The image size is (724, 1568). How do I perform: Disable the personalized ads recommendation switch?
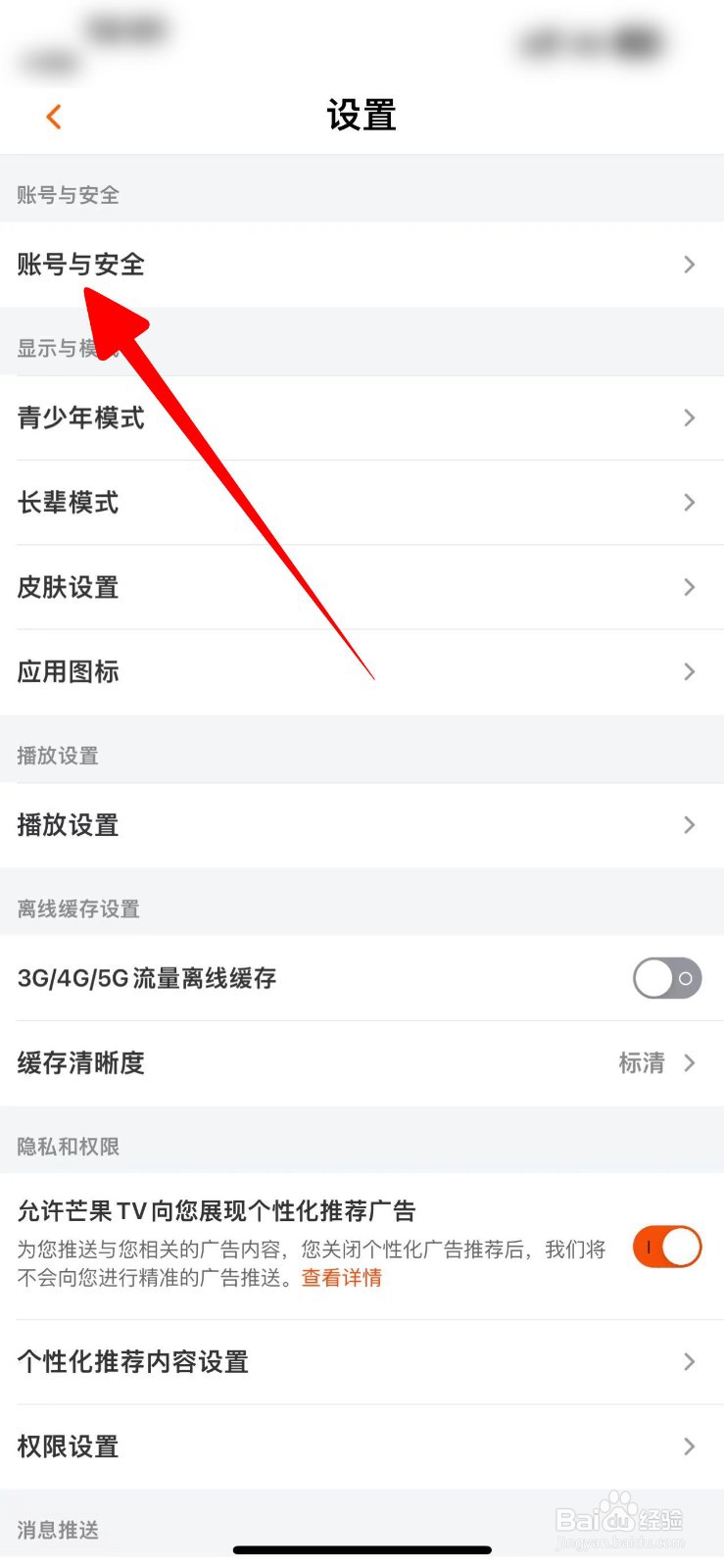tap(667, 1247)
